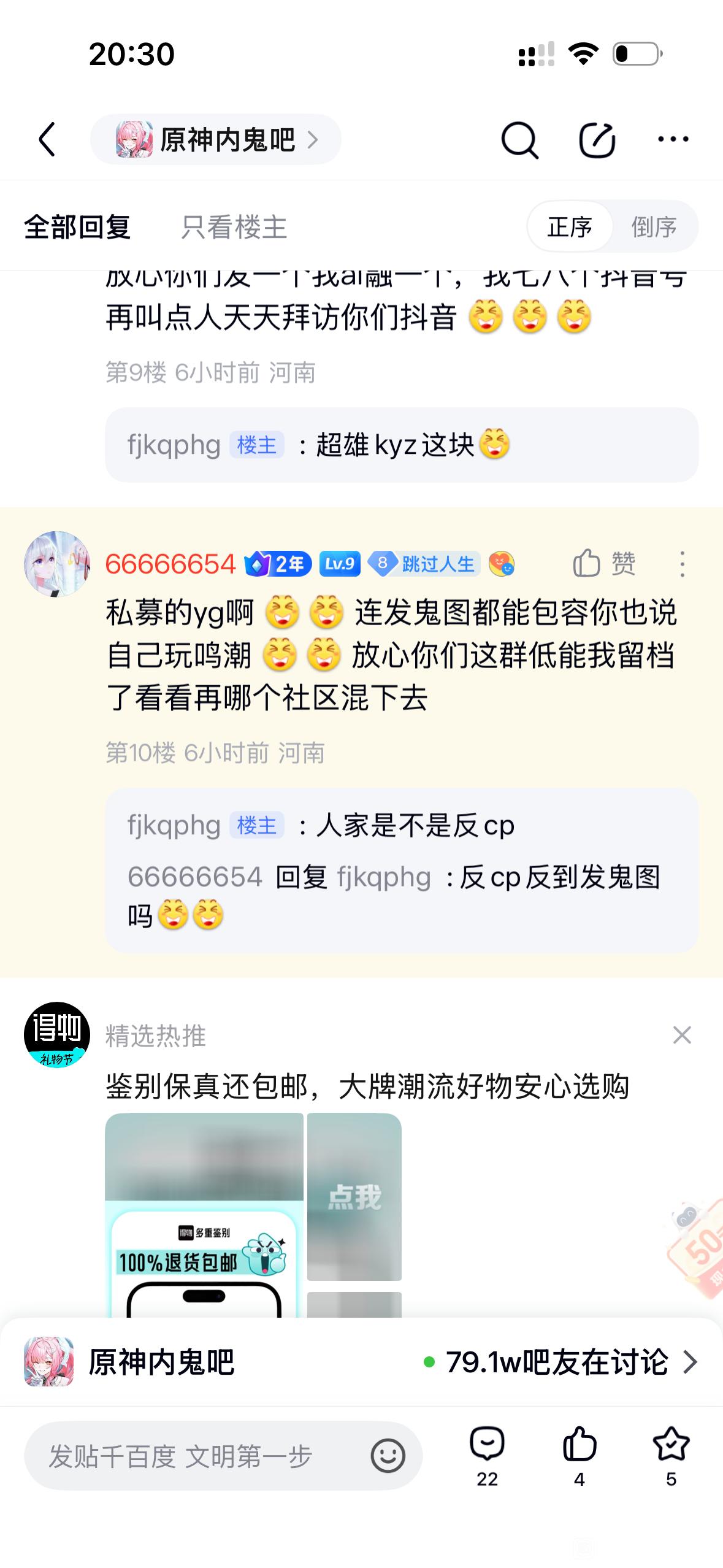Select 全部回复 tab

click(77, 227)
